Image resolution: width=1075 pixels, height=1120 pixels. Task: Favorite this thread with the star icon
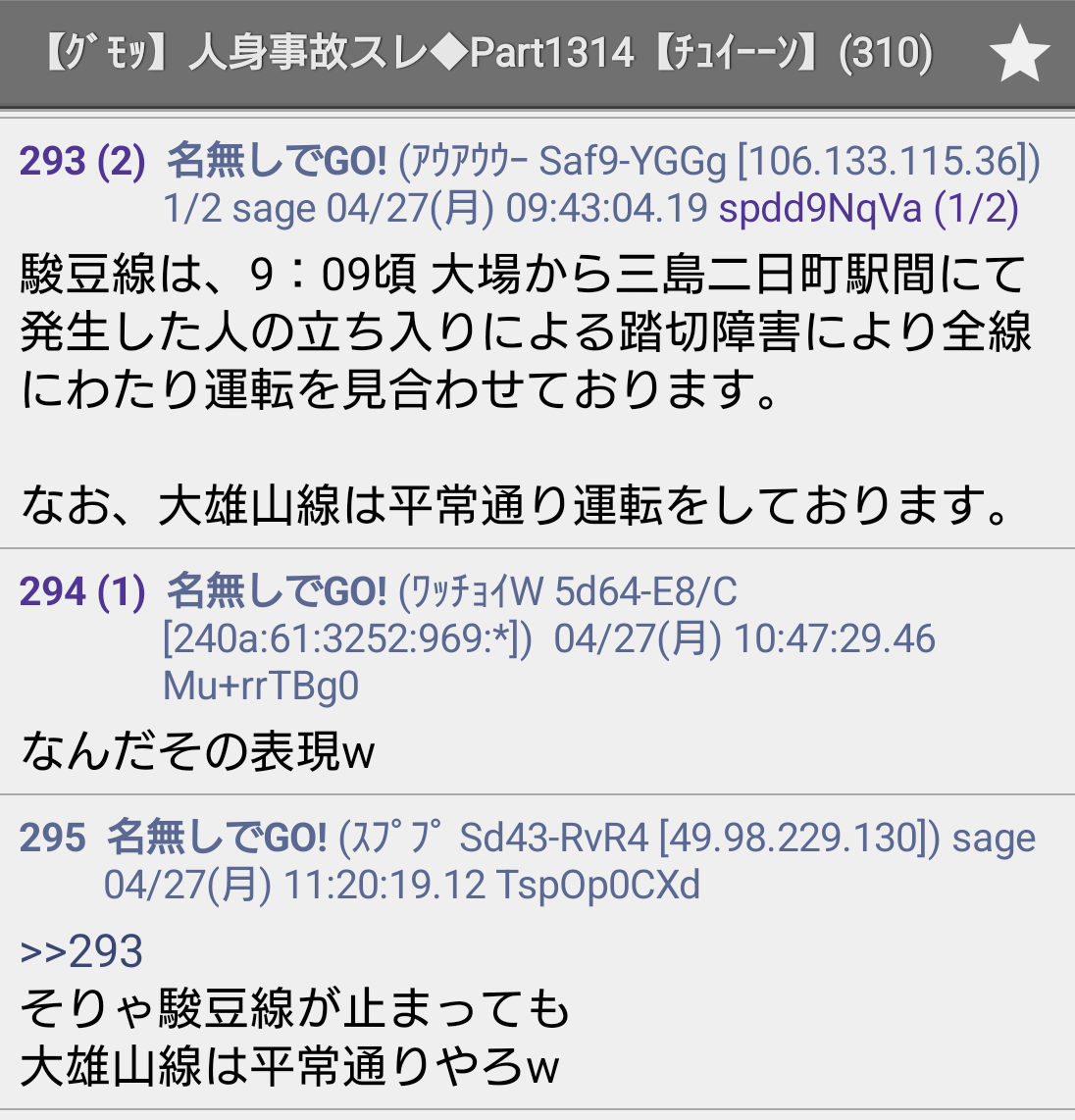(x=1019, y=54)
